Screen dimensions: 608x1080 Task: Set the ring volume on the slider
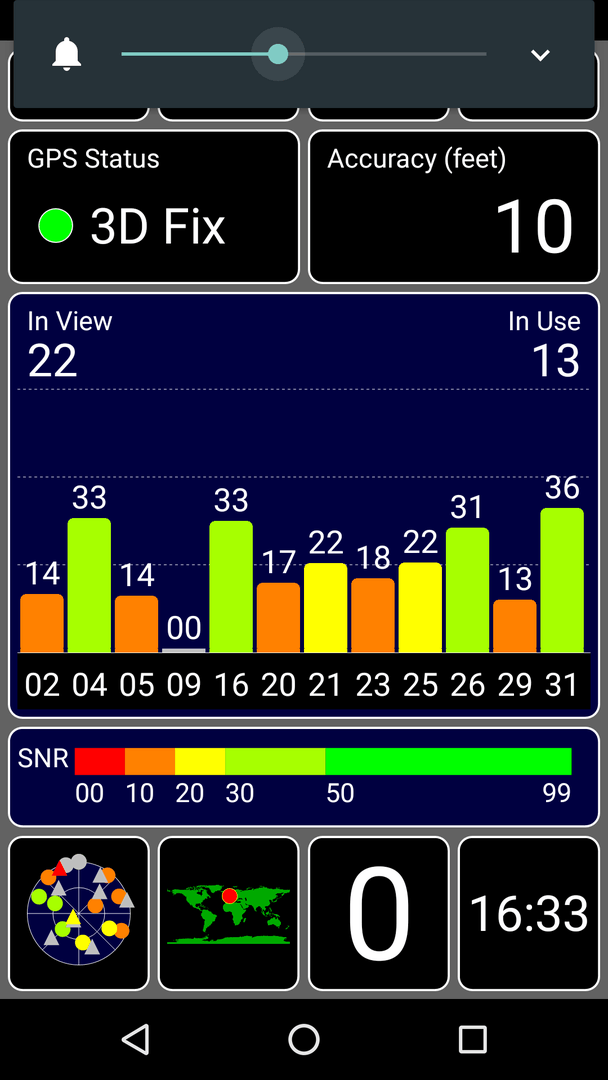pyautogui.click(x=278, y=54)
